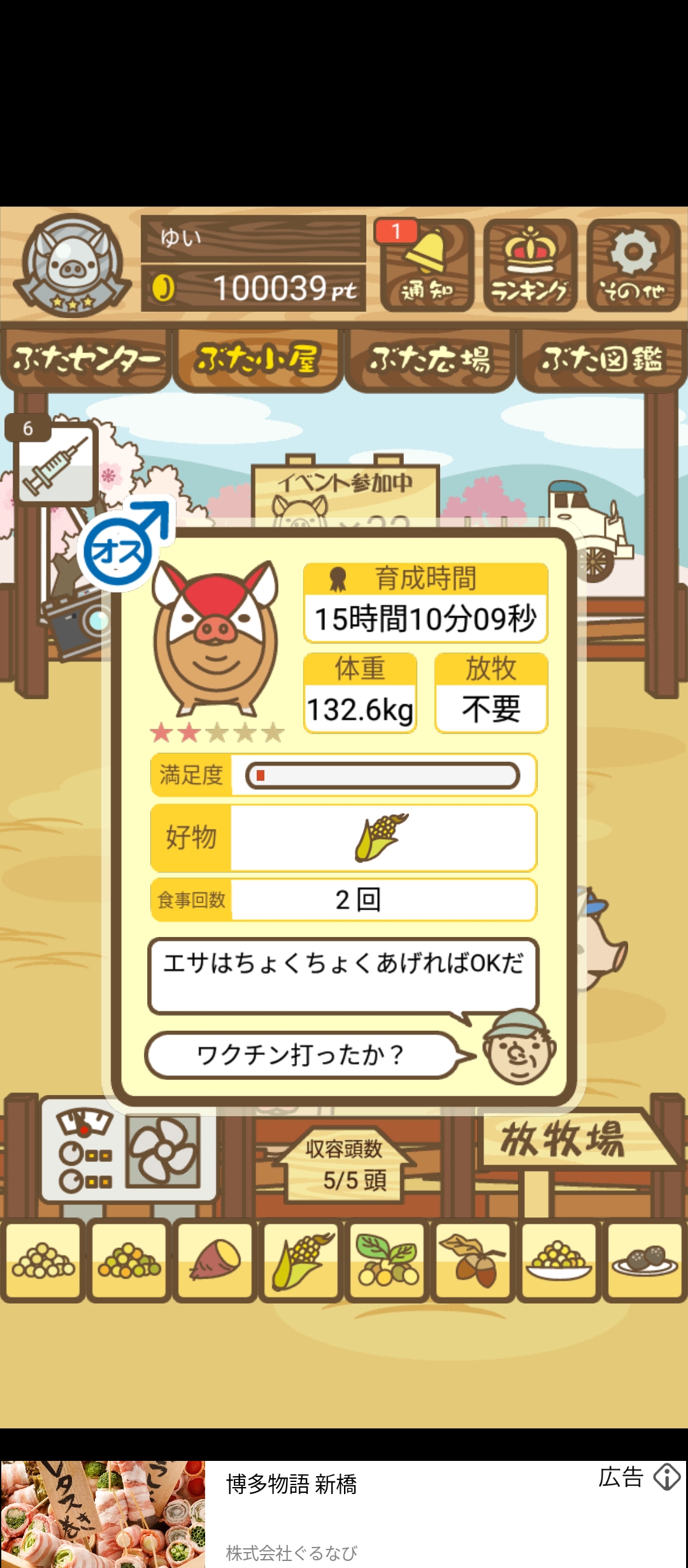Switch to ぶた図鑑 tab
This screenshot has width=688, height=1568.
(602, 359)
